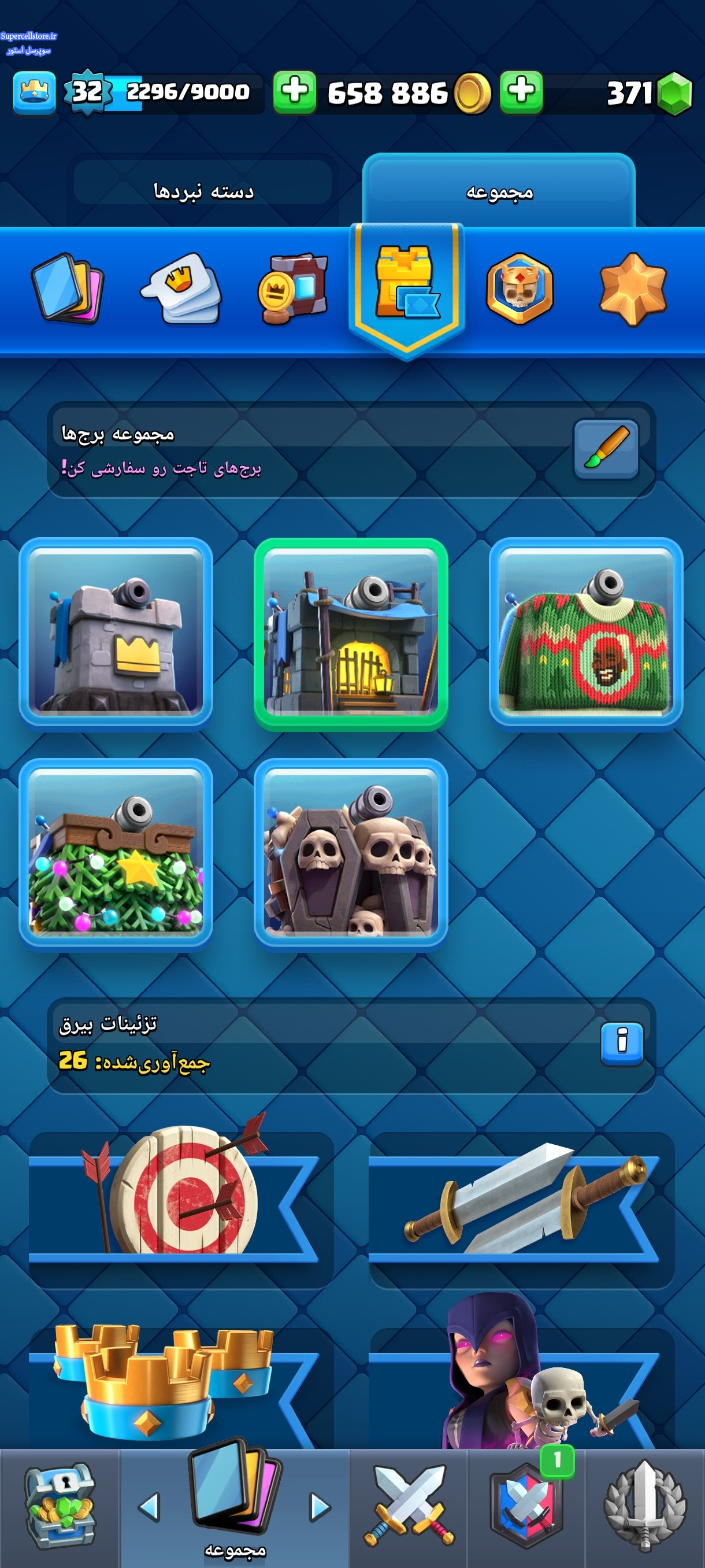The width and height of the screenshot is (705, 1568).
Task: Go to the battle tab with crossed swords
Action: (409, 1507)
